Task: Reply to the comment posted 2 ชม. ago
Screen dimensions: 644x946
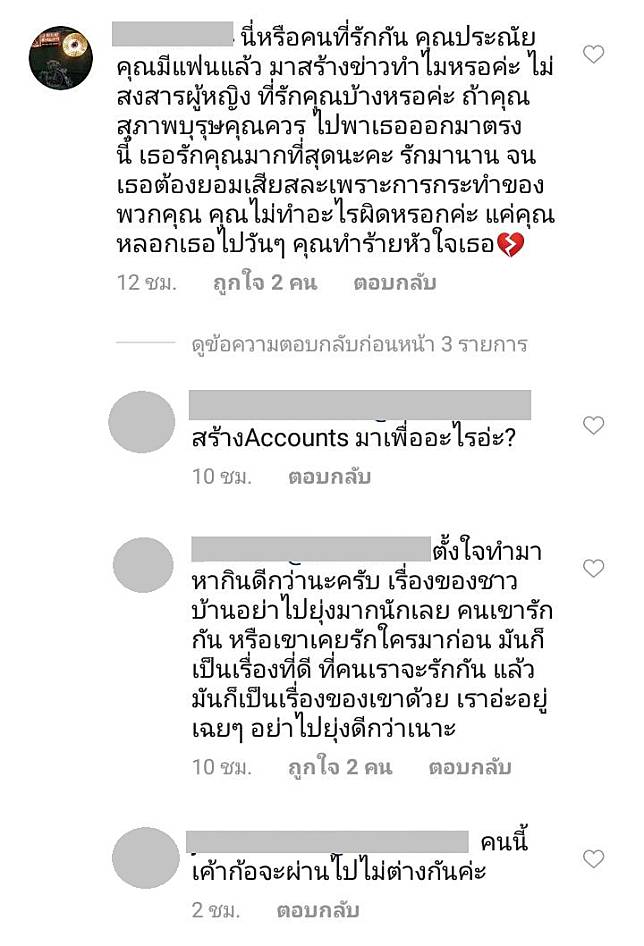Action: pyautogui.click(x=318, y=911)
